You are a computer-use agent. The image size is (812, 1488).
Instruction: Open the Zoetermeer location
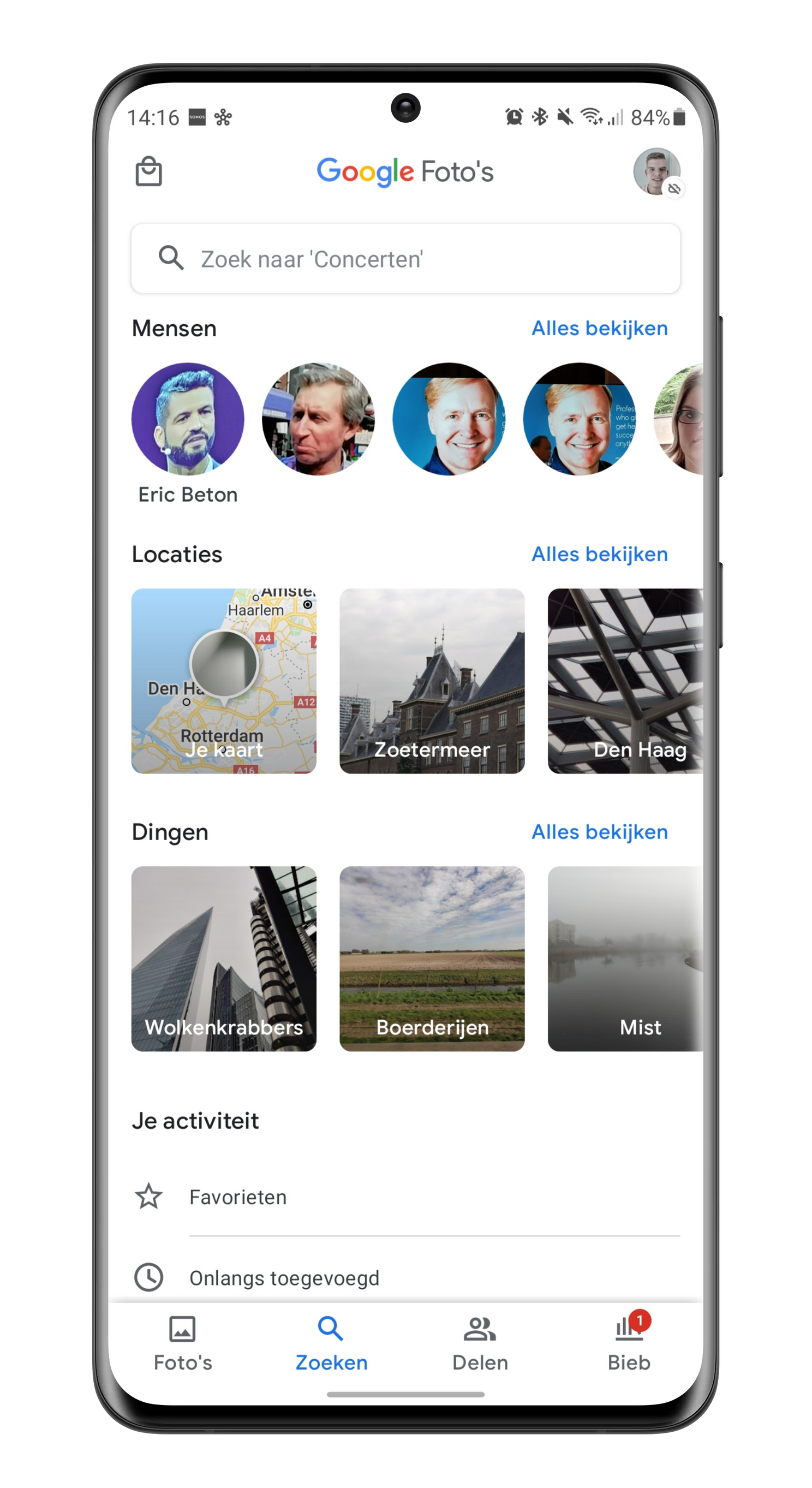pos(432,681)
